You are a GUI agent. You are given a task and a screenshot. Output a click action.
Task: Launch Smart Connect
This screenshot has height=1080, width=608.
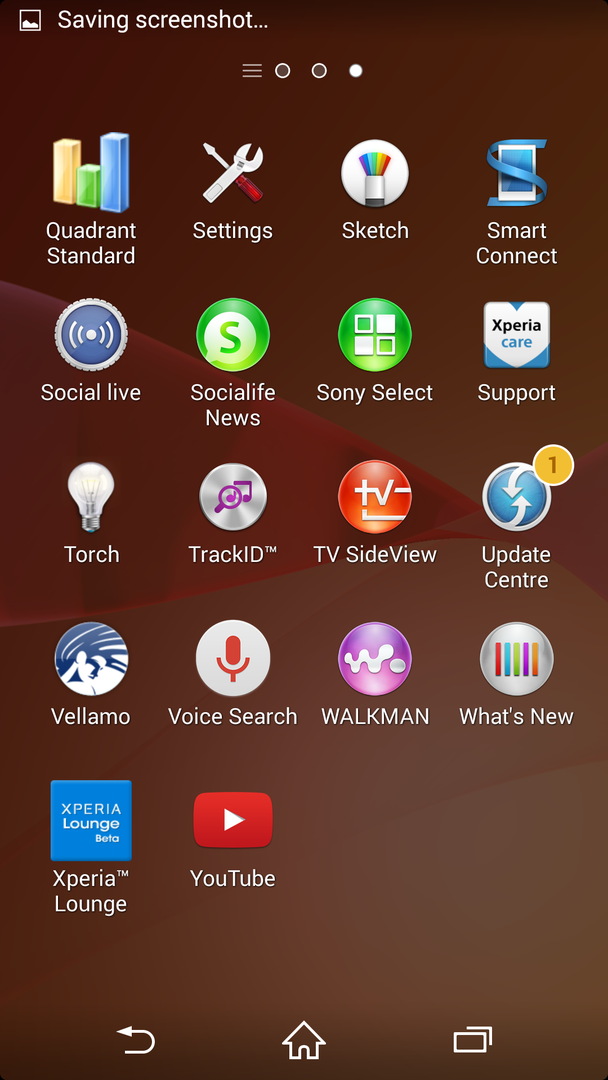click(x=517, y=173)
